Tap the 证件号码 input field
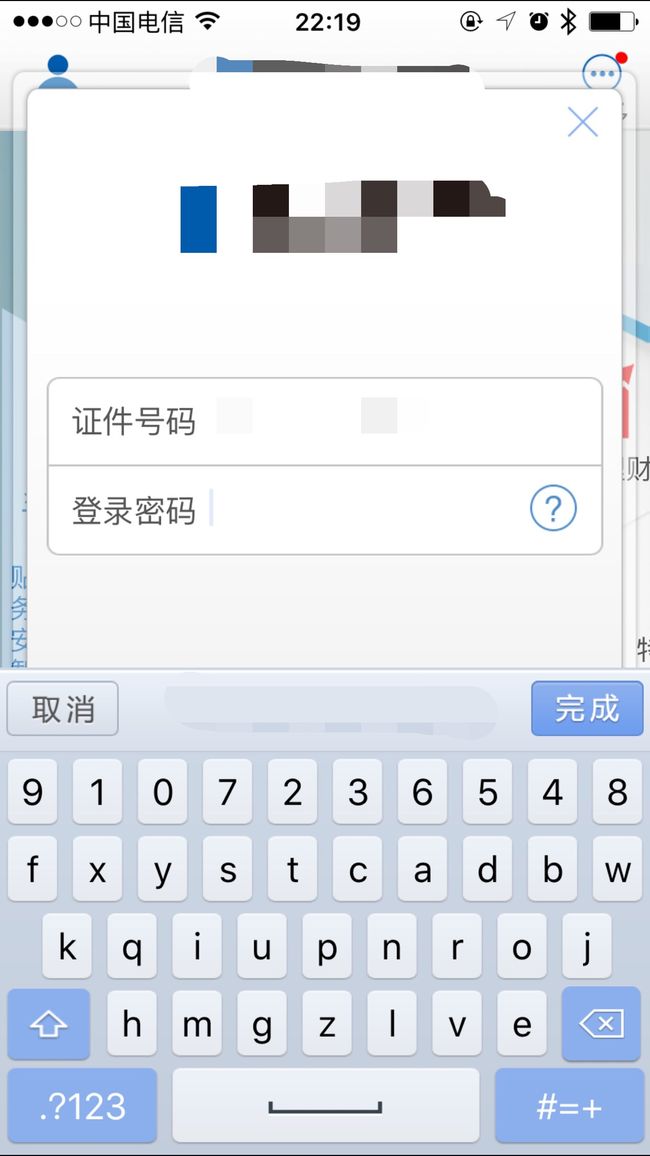 tap(325, 422)
